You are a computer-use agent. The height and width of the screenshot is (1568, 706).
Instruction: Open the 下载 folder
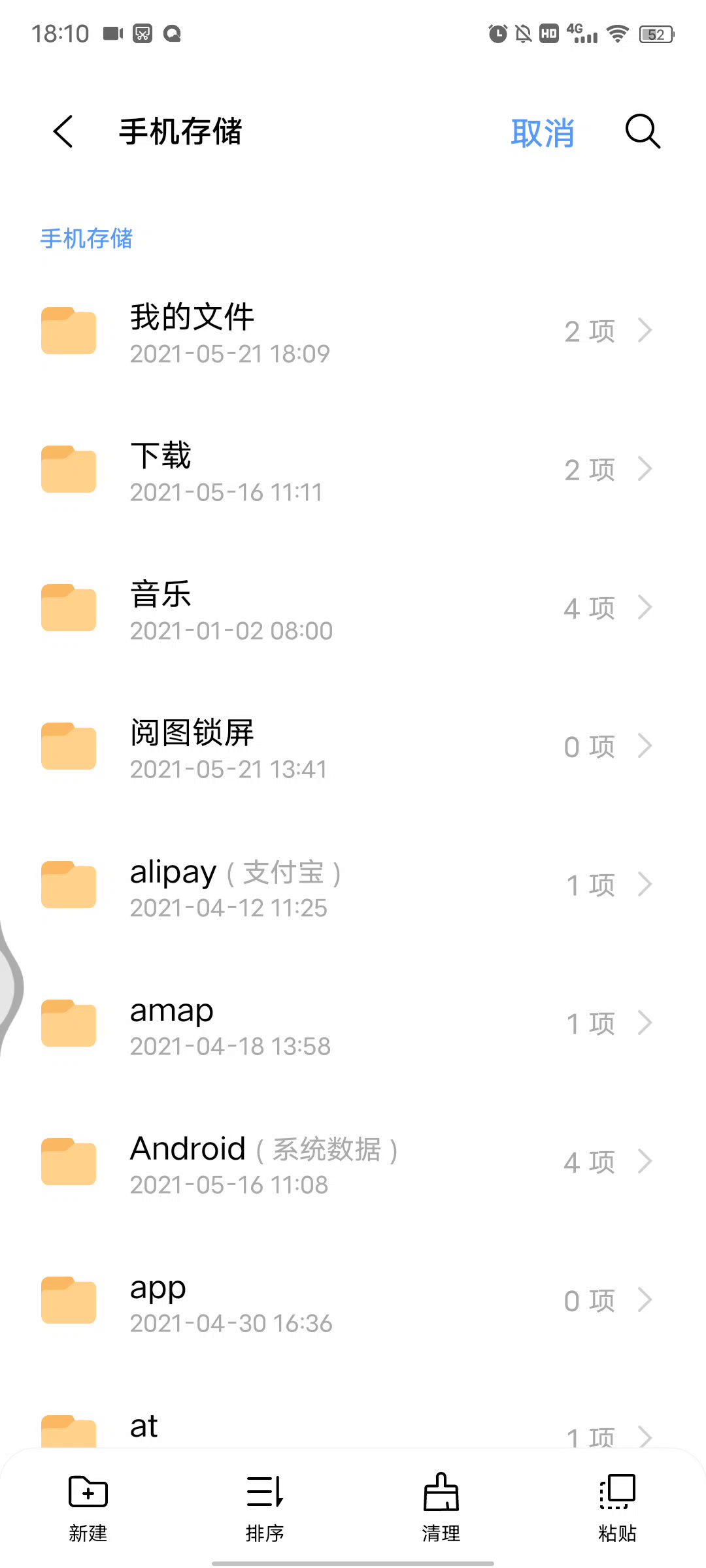click(346, 470)
